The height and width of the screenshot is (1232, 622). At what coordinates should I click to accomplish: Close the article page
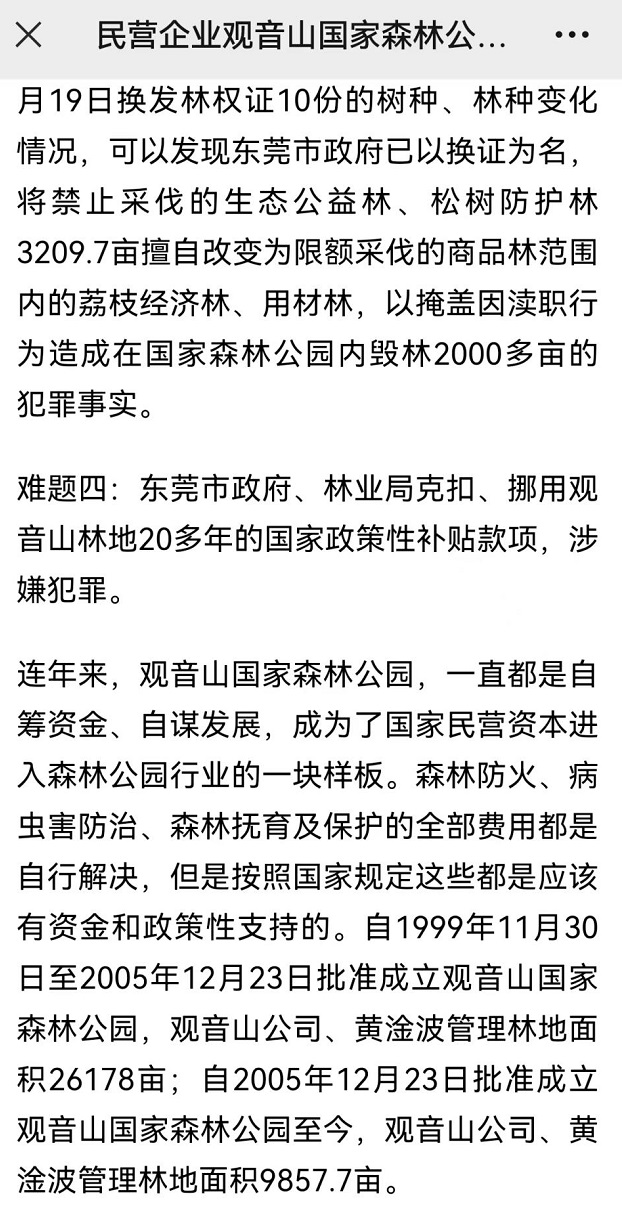click(30, 36)
